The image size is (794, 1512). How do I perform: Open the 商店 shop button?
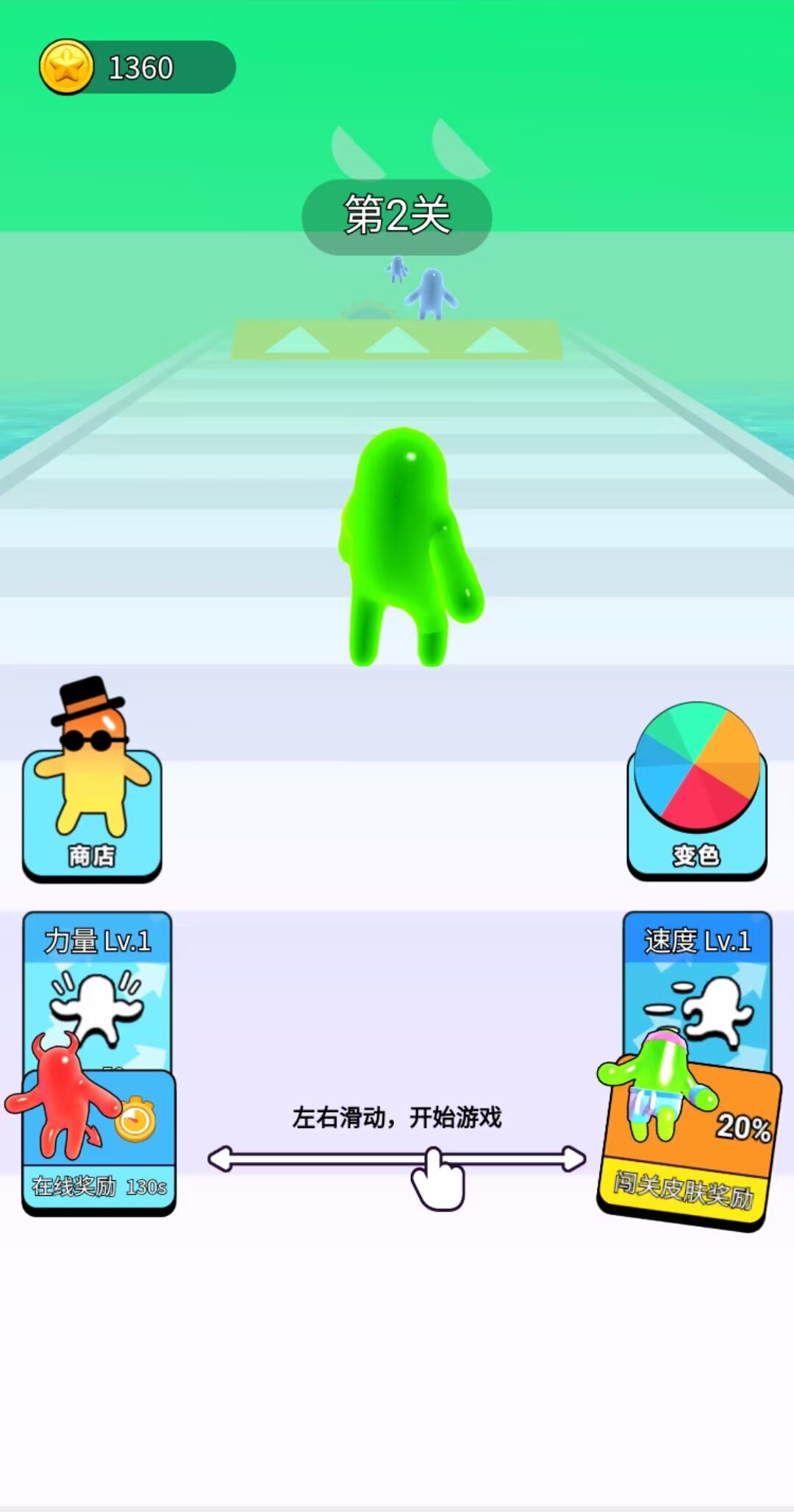[92, 809]
